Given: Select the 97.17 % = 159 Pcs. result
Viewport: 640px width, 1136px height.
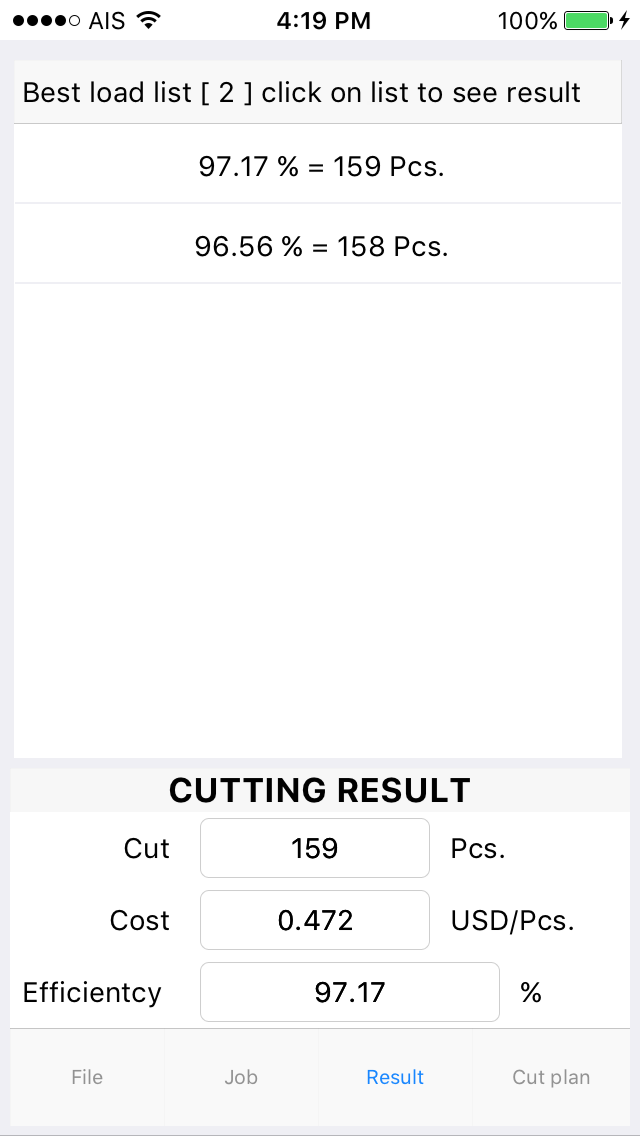Looking at the screenshot, I should tap(317, 164).
